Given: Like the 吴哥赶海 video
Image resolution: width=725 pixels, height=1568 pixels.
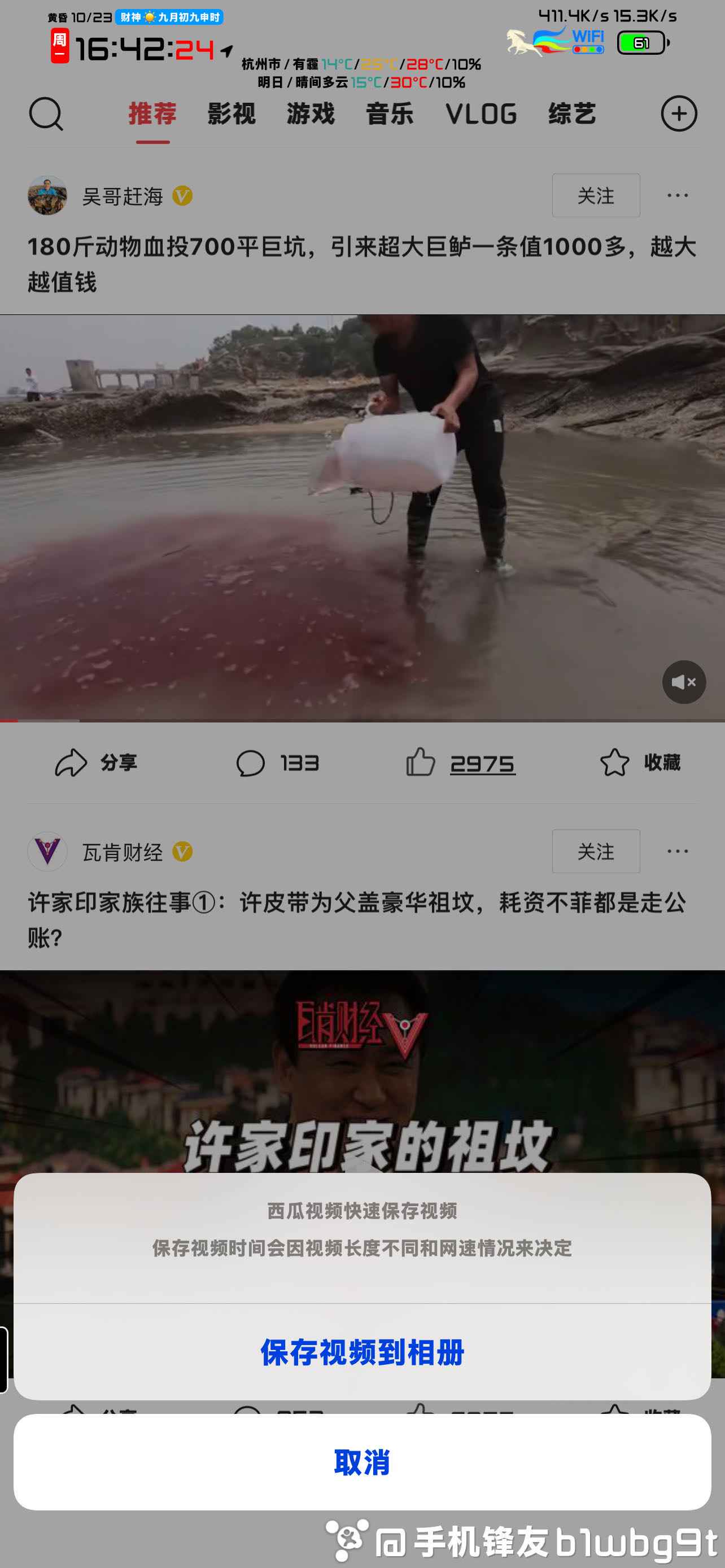Looking at the screenshot, I should (x=460, y=763).
